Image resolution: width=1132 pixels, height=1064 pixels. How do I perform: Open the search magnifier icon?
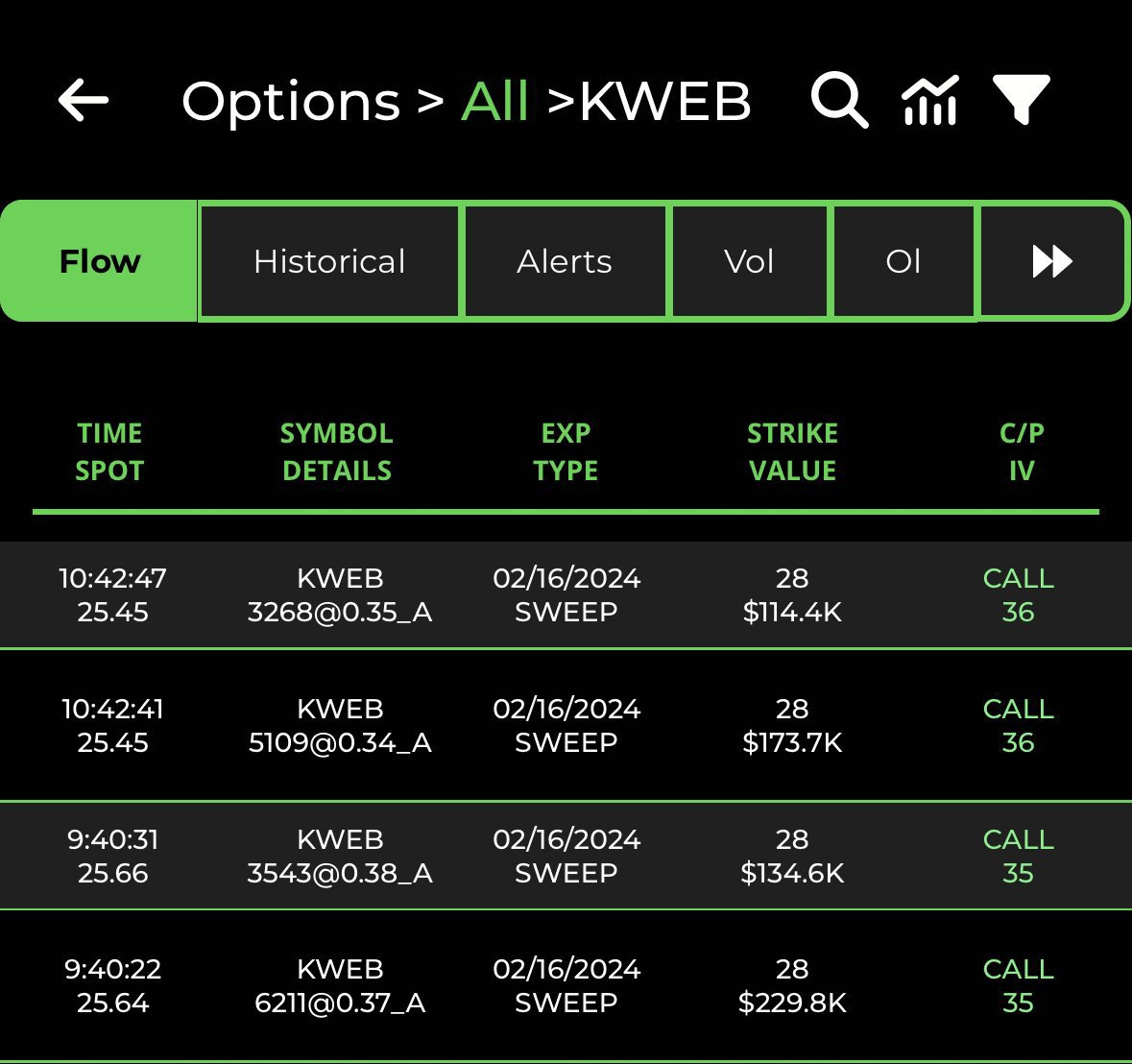click(x=839, y=100)
